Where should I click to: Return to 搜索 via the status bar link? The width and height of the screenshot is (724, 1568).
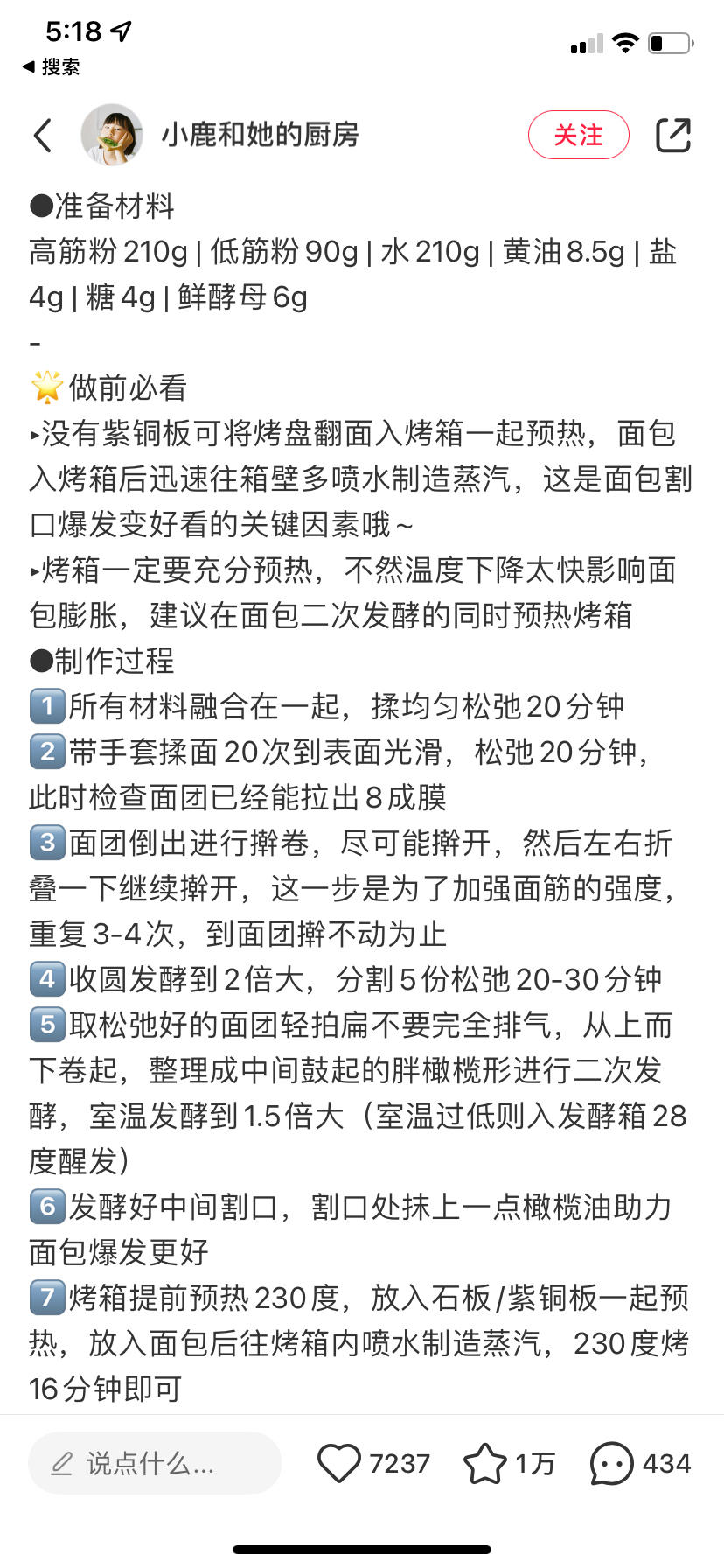[51, 66]
